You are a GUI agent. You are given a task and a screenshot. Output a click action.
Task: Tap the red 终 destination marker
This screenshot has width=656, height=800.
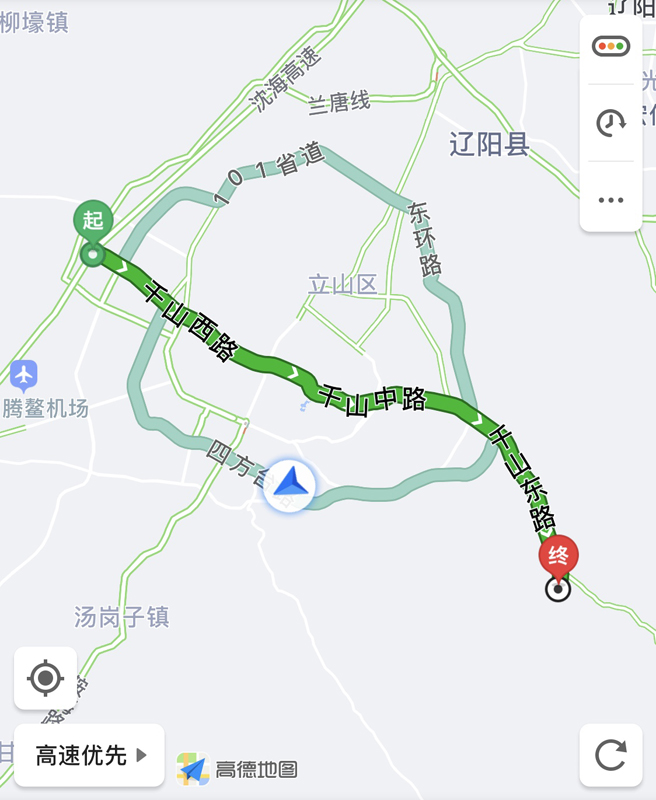coord(558,556)
